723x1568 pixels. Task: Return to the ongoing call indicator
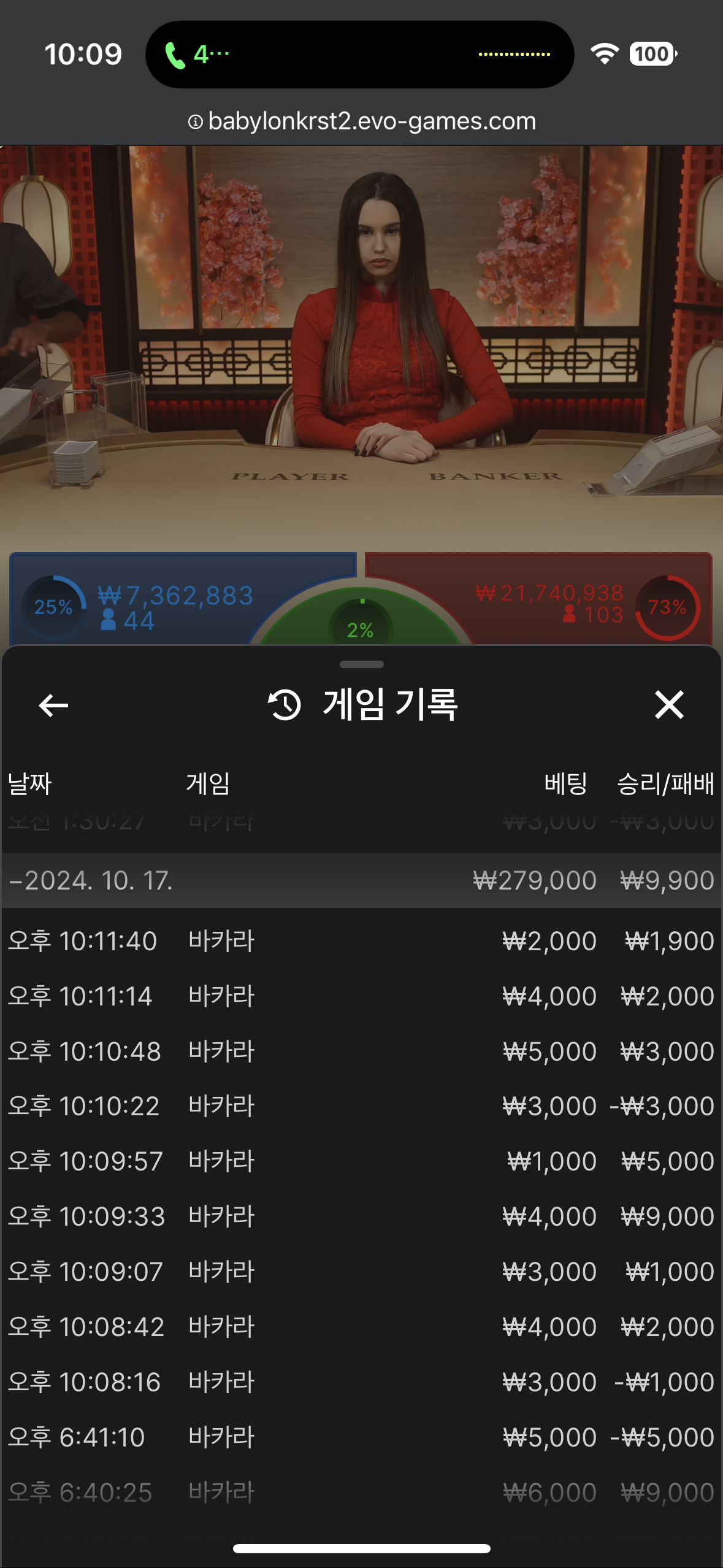click(196, 55)
